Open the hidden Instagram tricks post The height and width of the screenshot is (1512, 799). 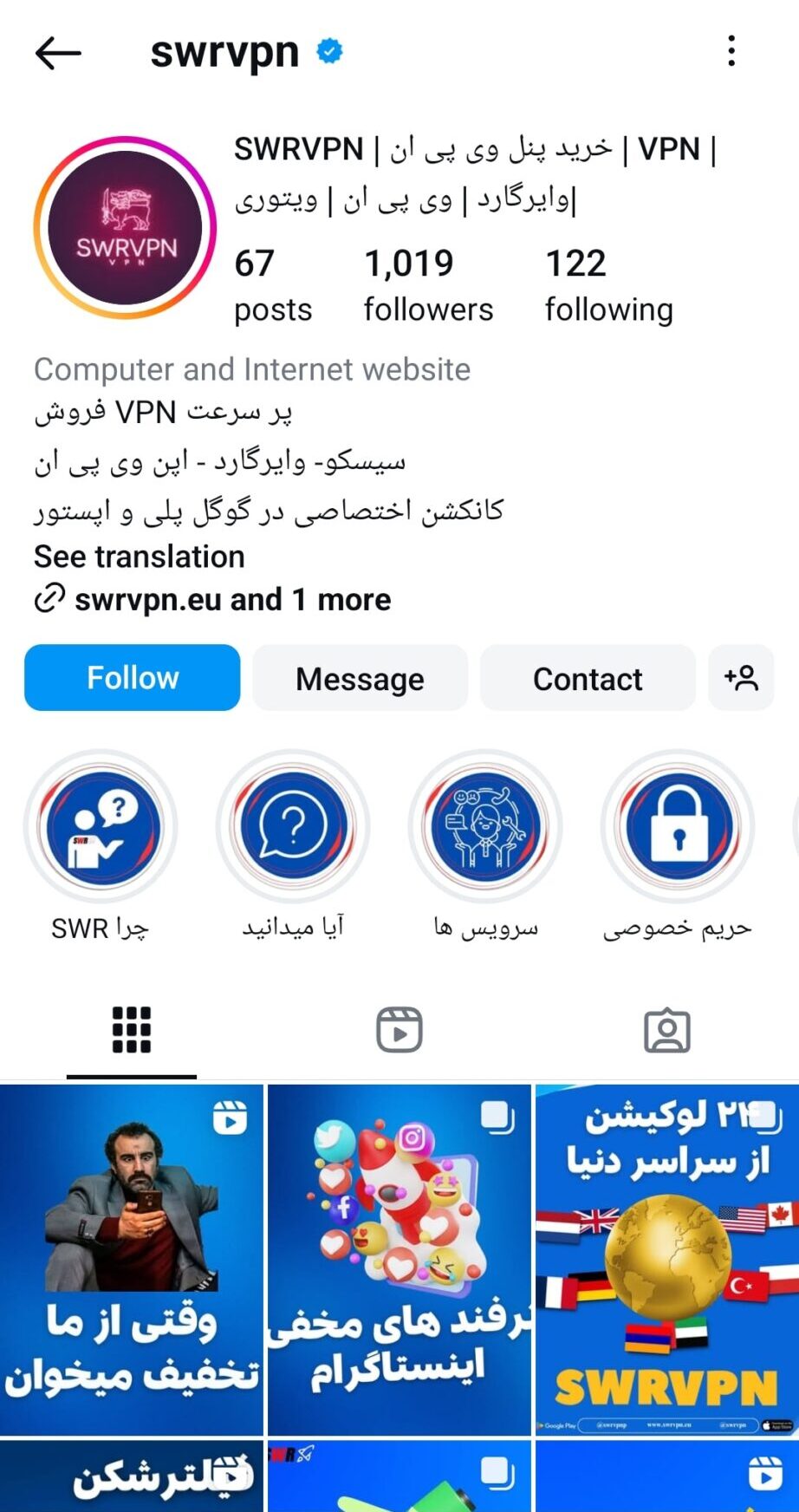pos(399,1259)
